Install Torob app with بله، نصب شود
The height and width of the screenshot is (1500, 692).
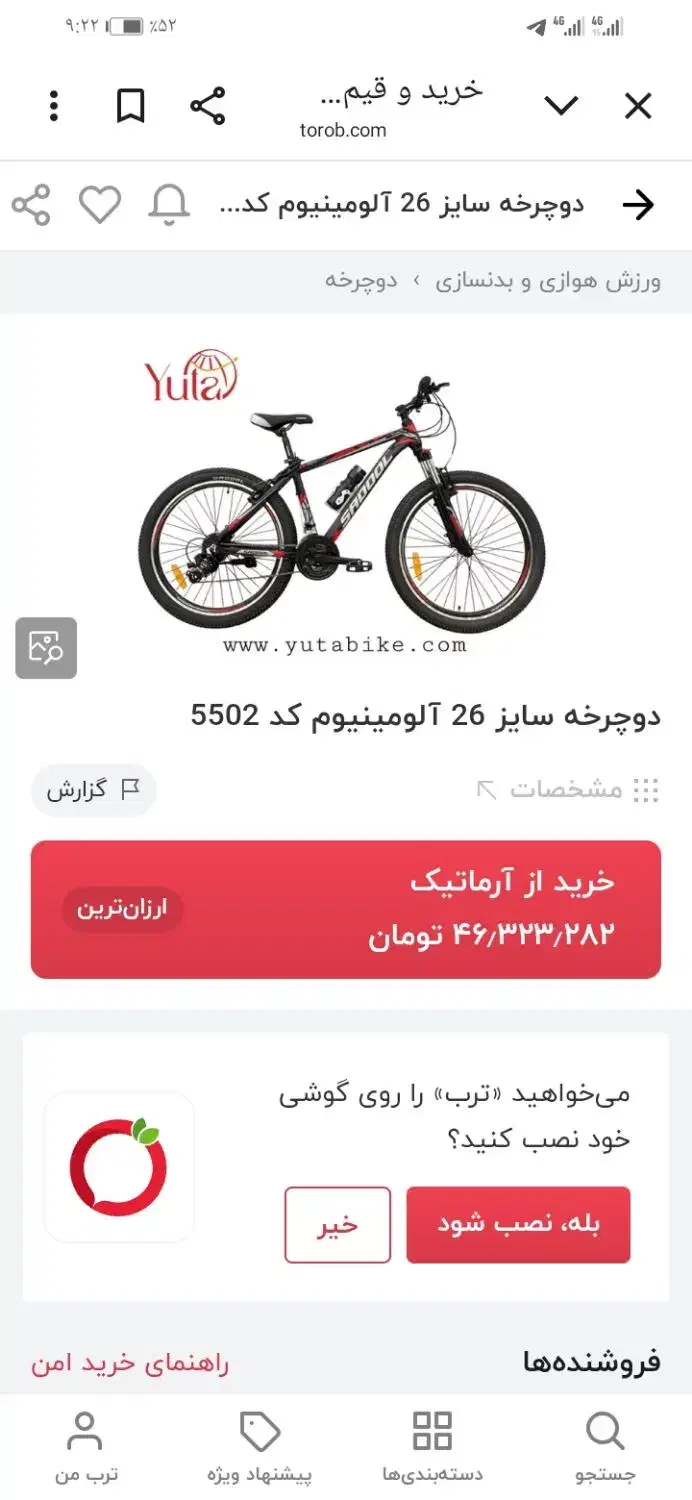[x=518, y=1225]
